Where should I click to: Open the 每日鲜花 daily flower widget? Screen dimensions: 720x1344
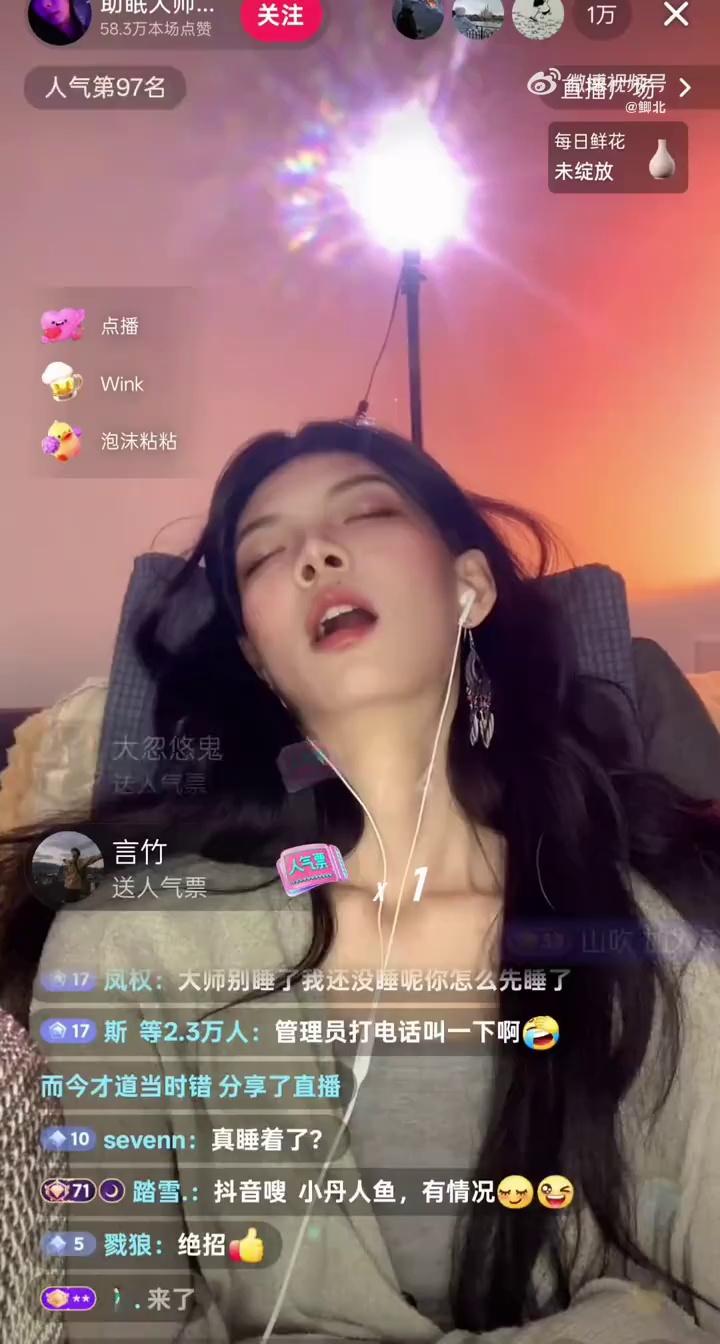tap(617, 157)
